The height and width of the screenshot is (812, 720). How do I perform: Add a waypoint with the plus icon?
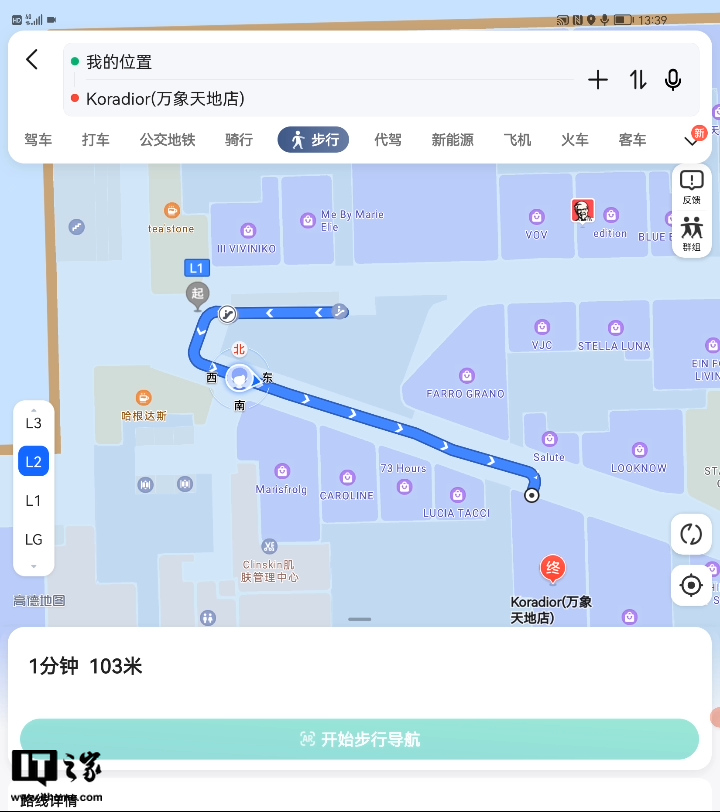pyautogui.click(x=598, y=80)
